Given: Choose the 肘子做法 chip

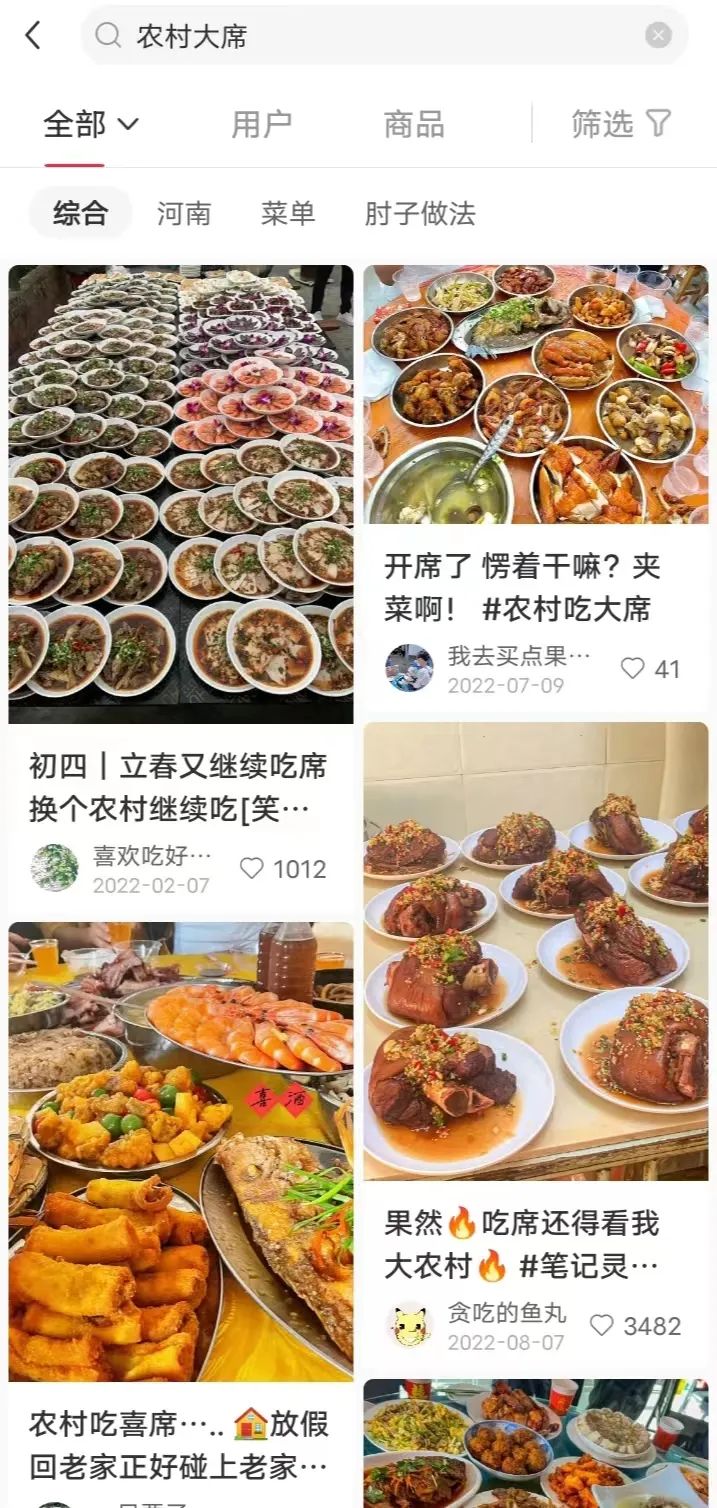Looking at the screenshot, I should click(x=419, y=213).
